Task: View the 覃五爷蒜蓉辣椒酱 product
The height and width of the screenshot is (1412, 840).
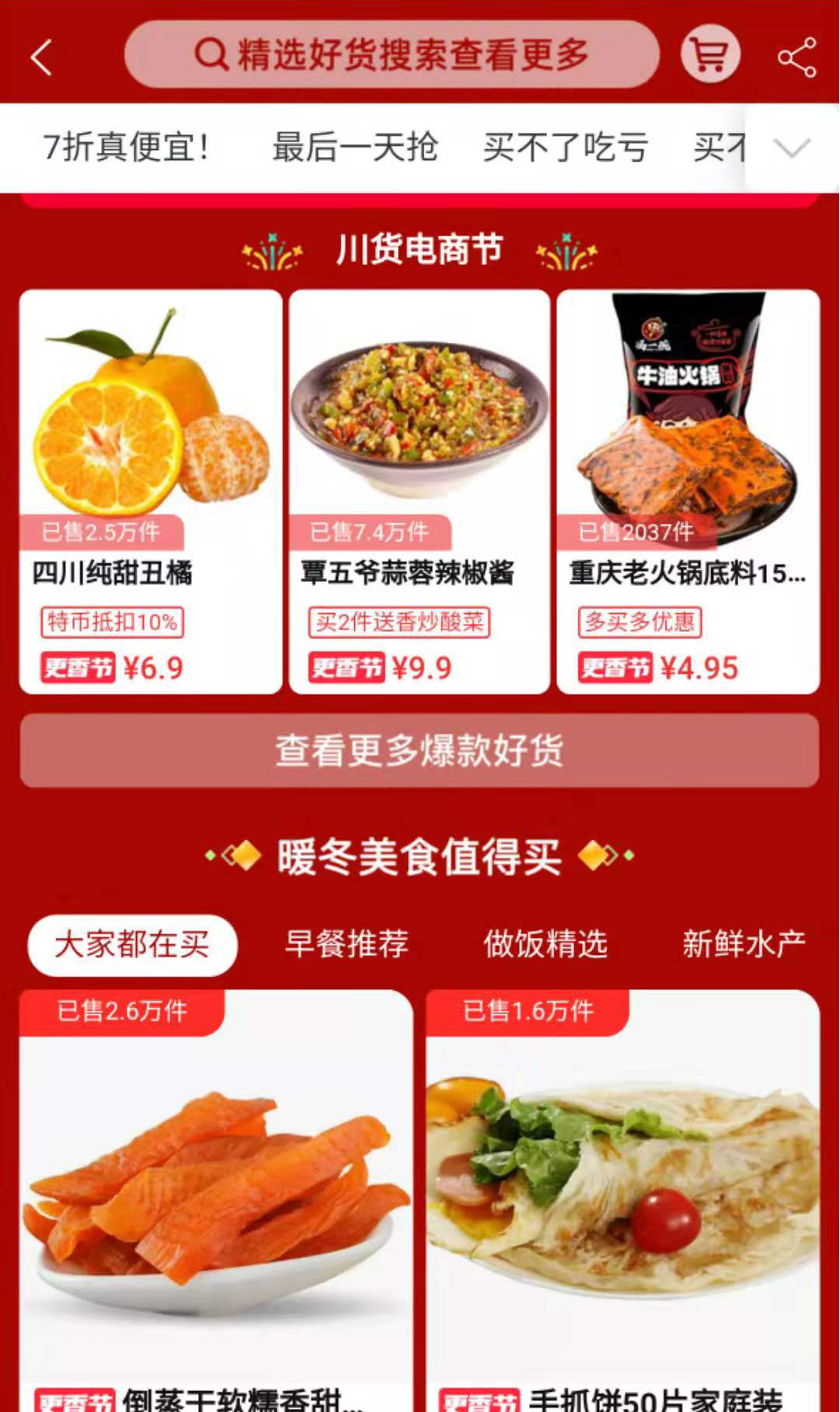Action: pos(420,491)
